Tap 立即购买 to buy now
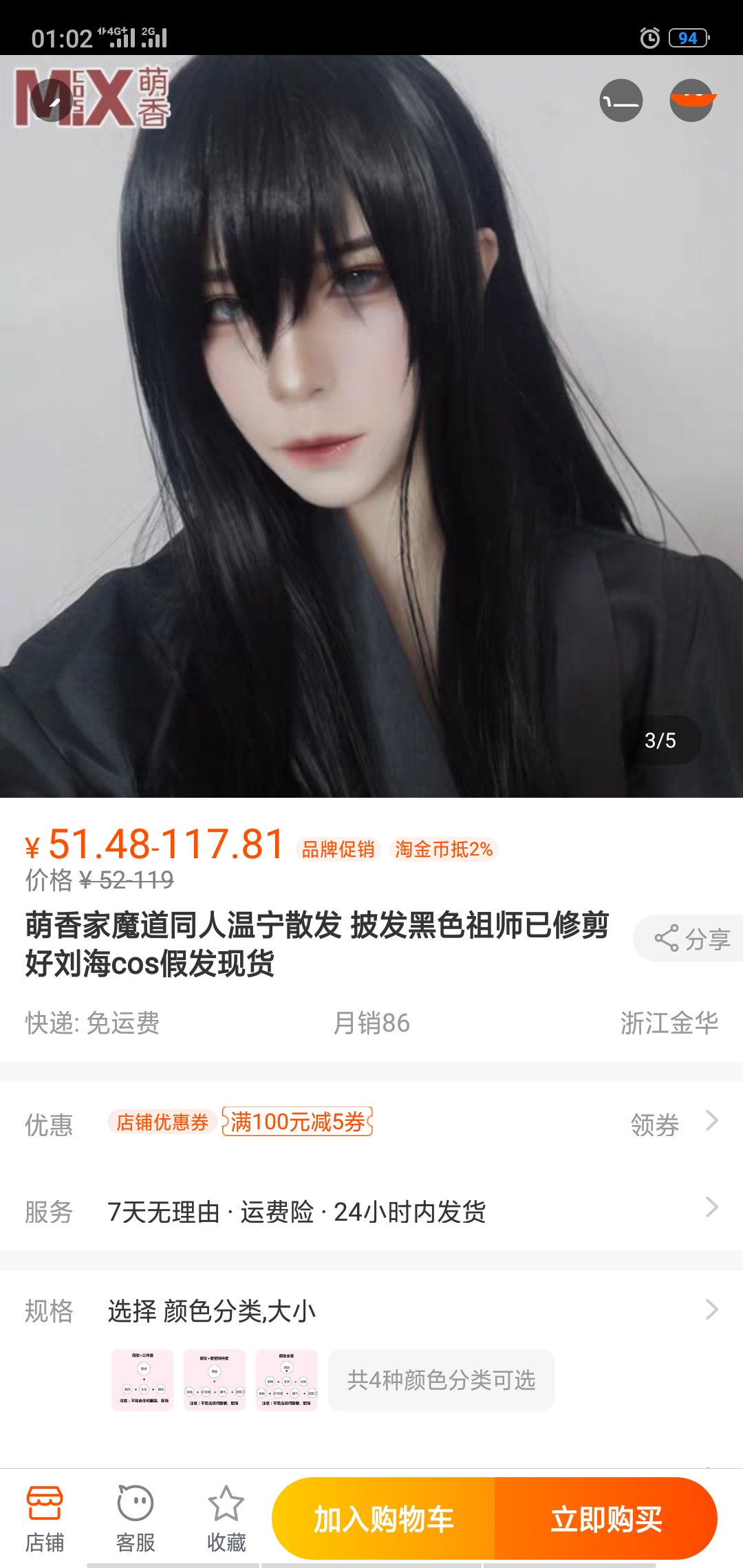Image resolution: width=743 pixels, height=1568 pixels. [606, 1518]
